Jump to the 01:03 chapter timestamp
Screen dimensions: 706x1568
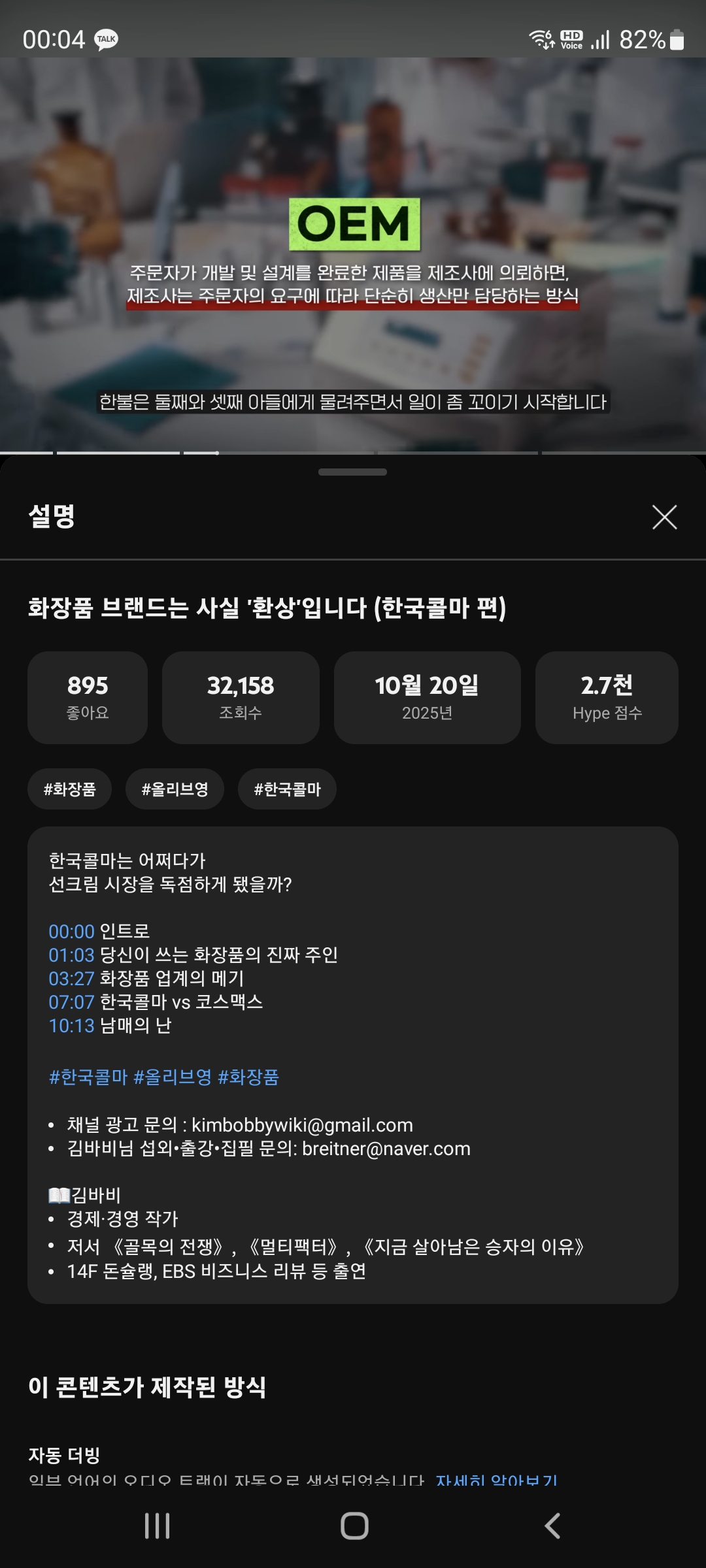click(x=71, y=955)
